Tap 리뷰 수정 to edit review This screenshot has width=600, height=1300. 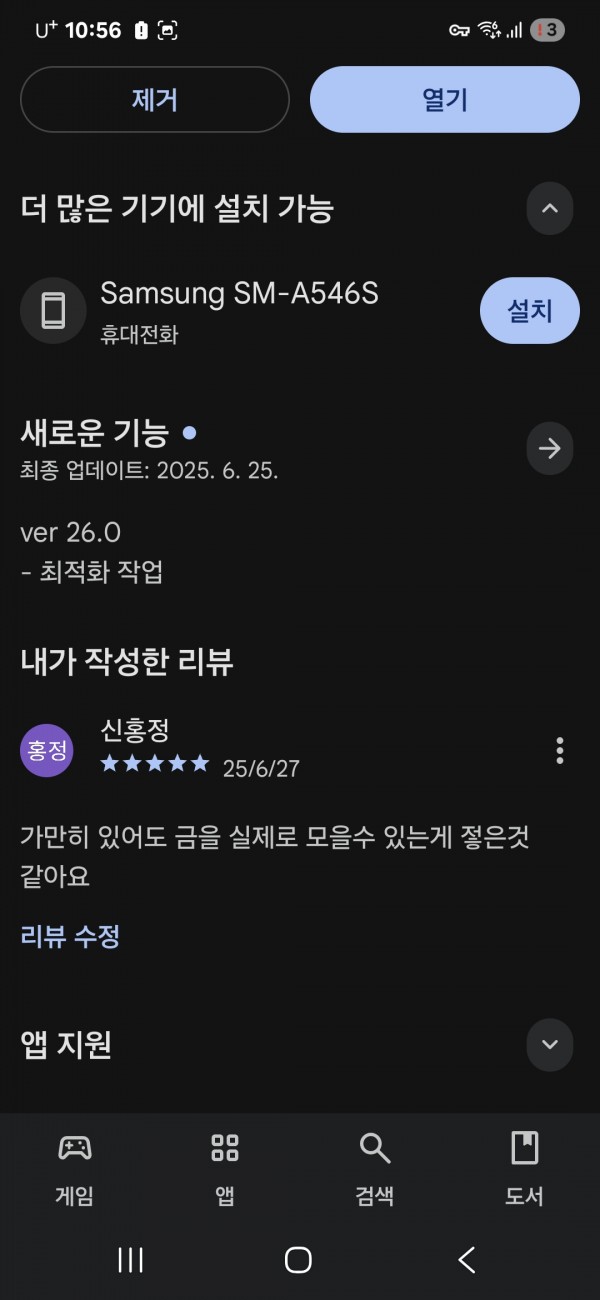(x=70, y=937)
